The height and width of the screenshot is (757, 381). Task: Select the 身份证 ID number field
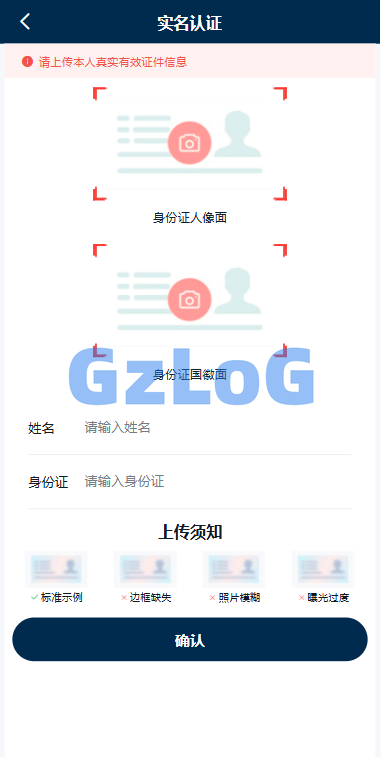(217, 481)
